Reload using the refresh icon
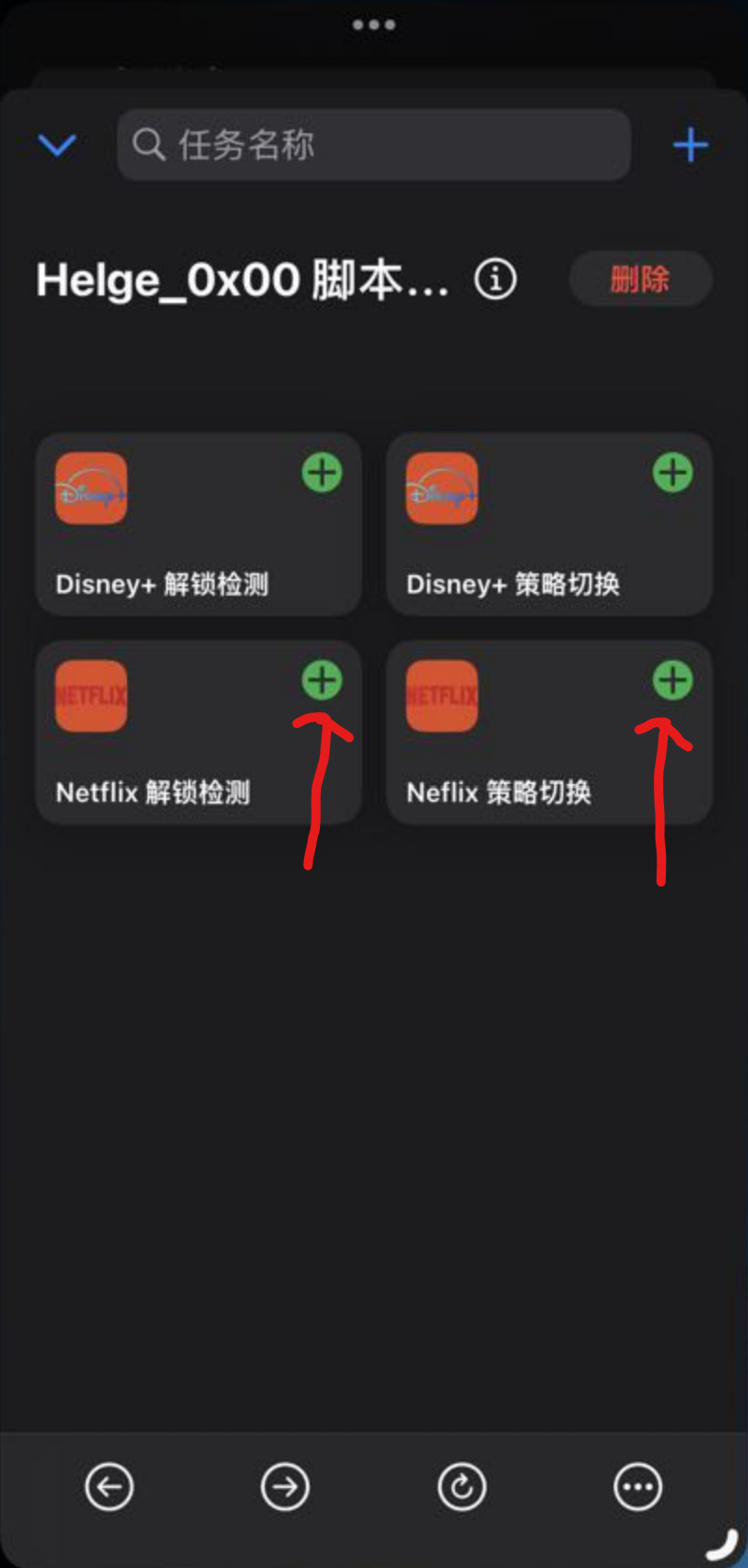This screenshot has width=748, height=1568. [x=462, y=1487]
